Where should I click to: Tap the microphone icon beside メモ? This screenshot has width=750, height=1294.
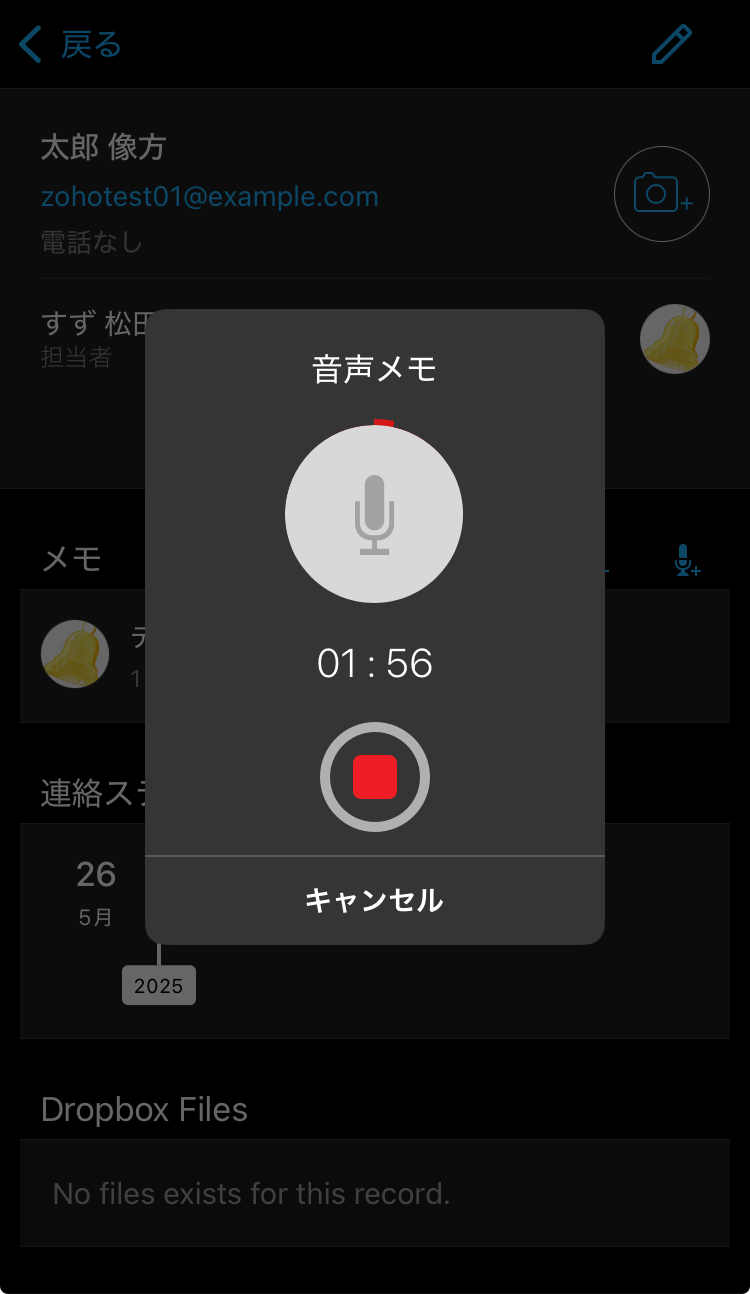(x=686, y=561)
